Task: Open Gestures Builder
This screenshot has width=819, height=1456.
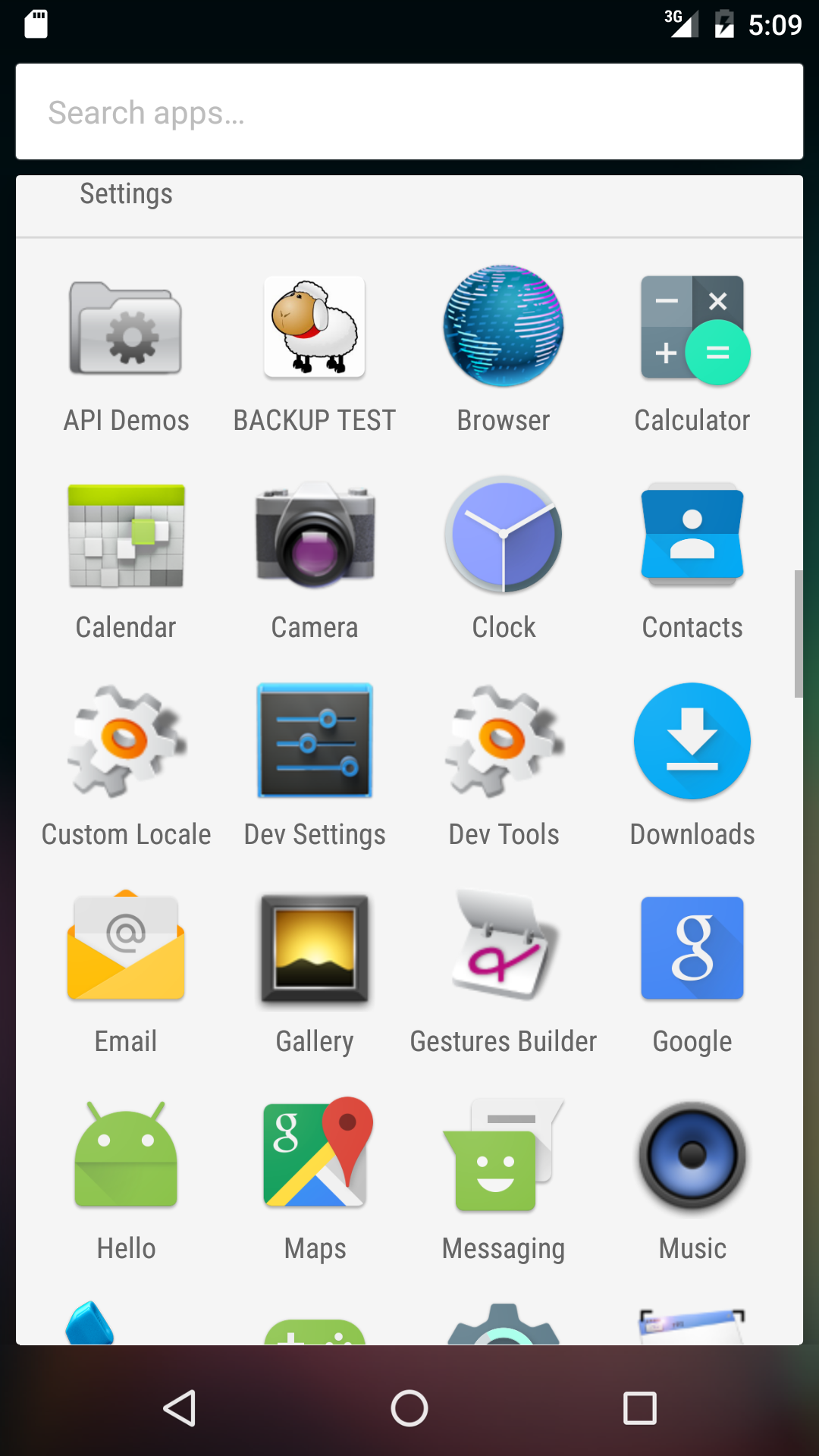Action: click(504, 948)
